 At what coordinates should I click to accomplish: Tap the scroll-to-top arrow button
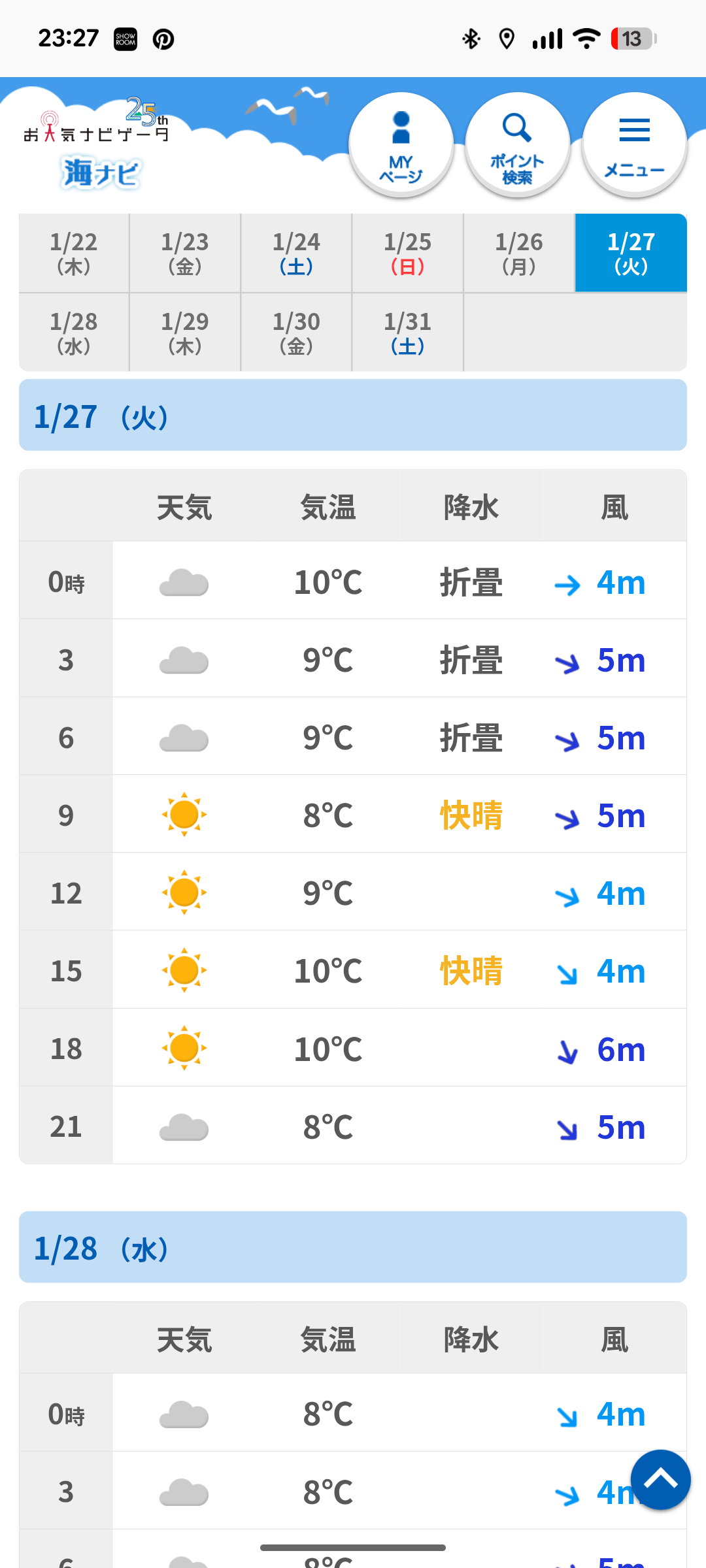[x=660, y=1479]
